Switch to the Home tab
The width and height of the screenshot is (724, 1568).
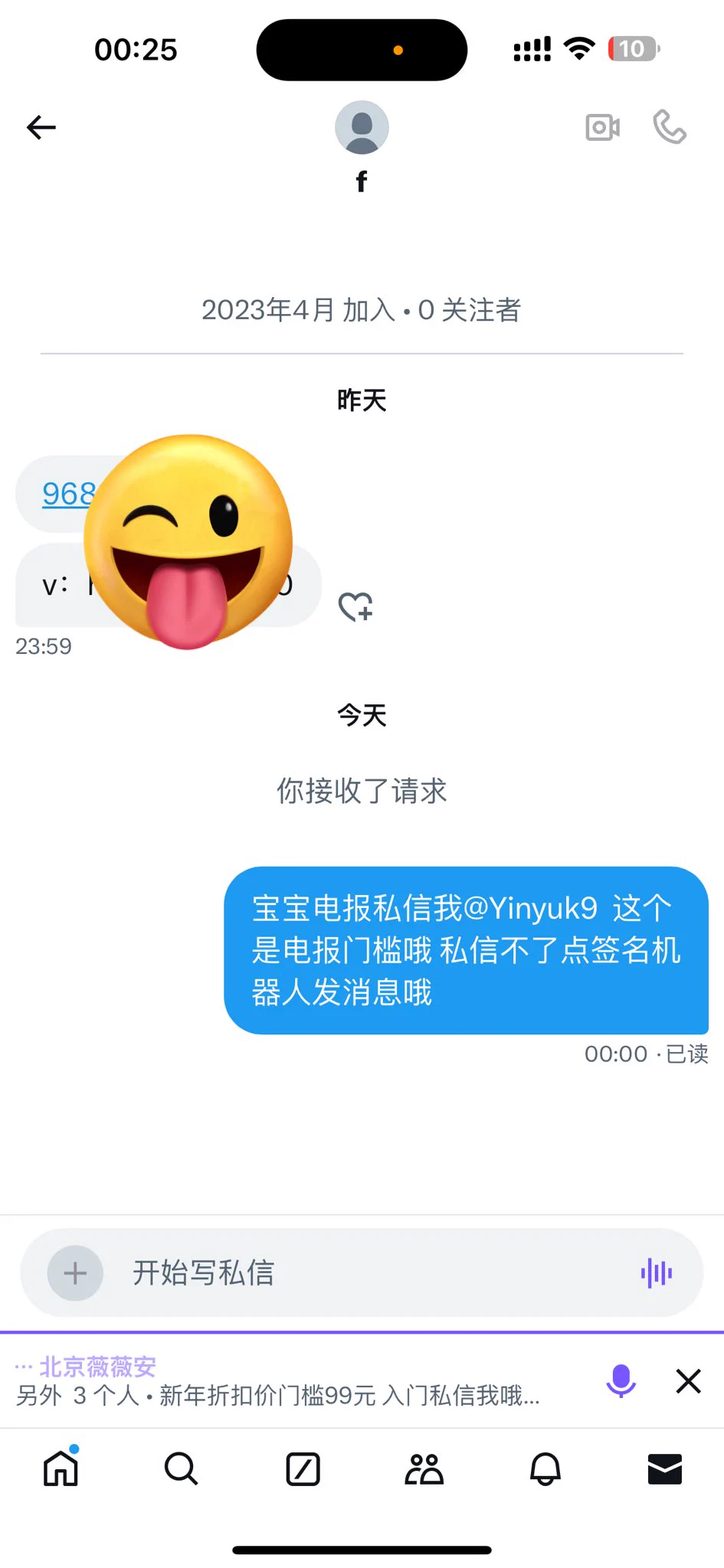click(x=61, y=1468)
